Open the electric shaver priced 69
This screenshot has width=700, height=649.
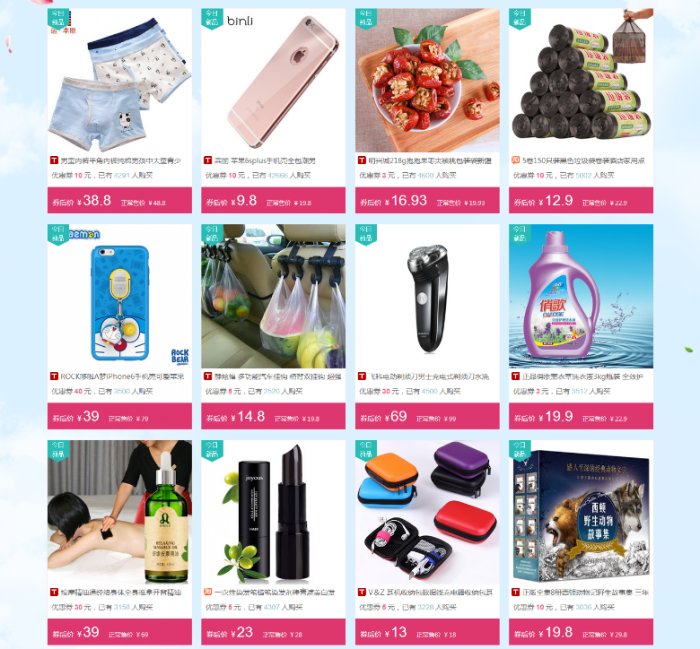[x=427, y=296]
